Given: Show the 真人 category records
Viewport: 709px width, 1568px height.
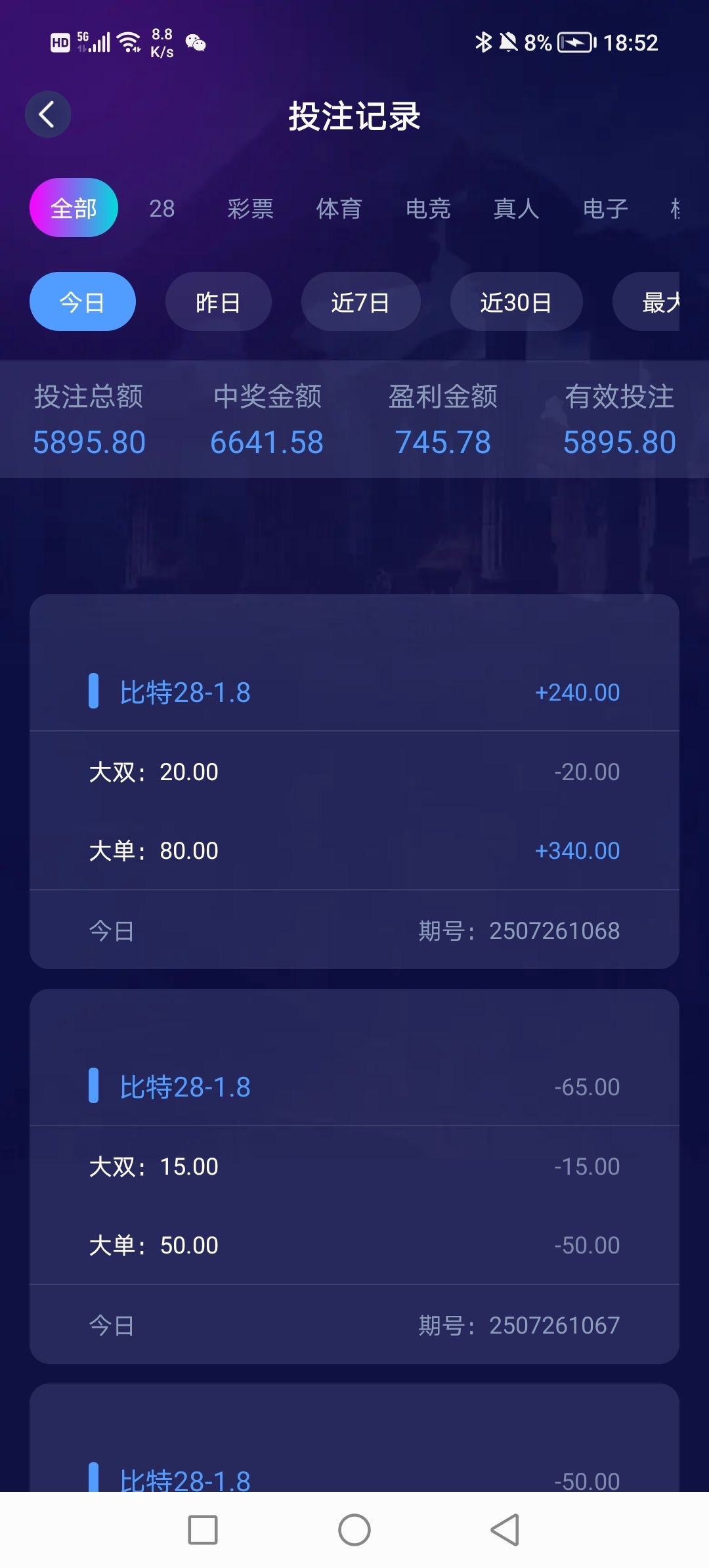Looking at the screenshot, I should (517, 209).
